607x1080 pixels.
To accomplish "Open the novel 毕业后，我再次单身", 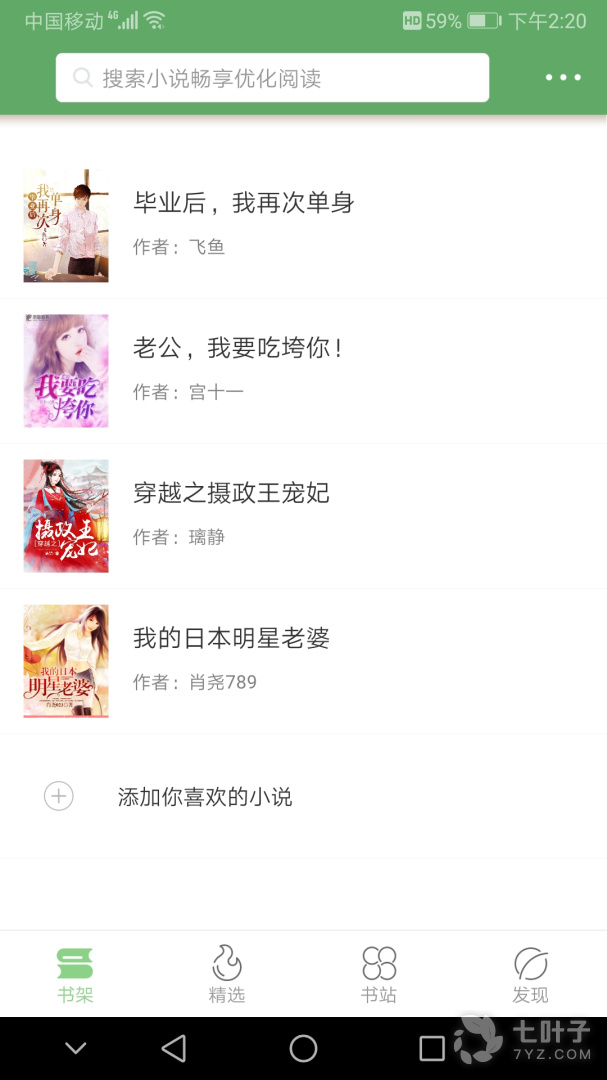I will tap(243, 203).
